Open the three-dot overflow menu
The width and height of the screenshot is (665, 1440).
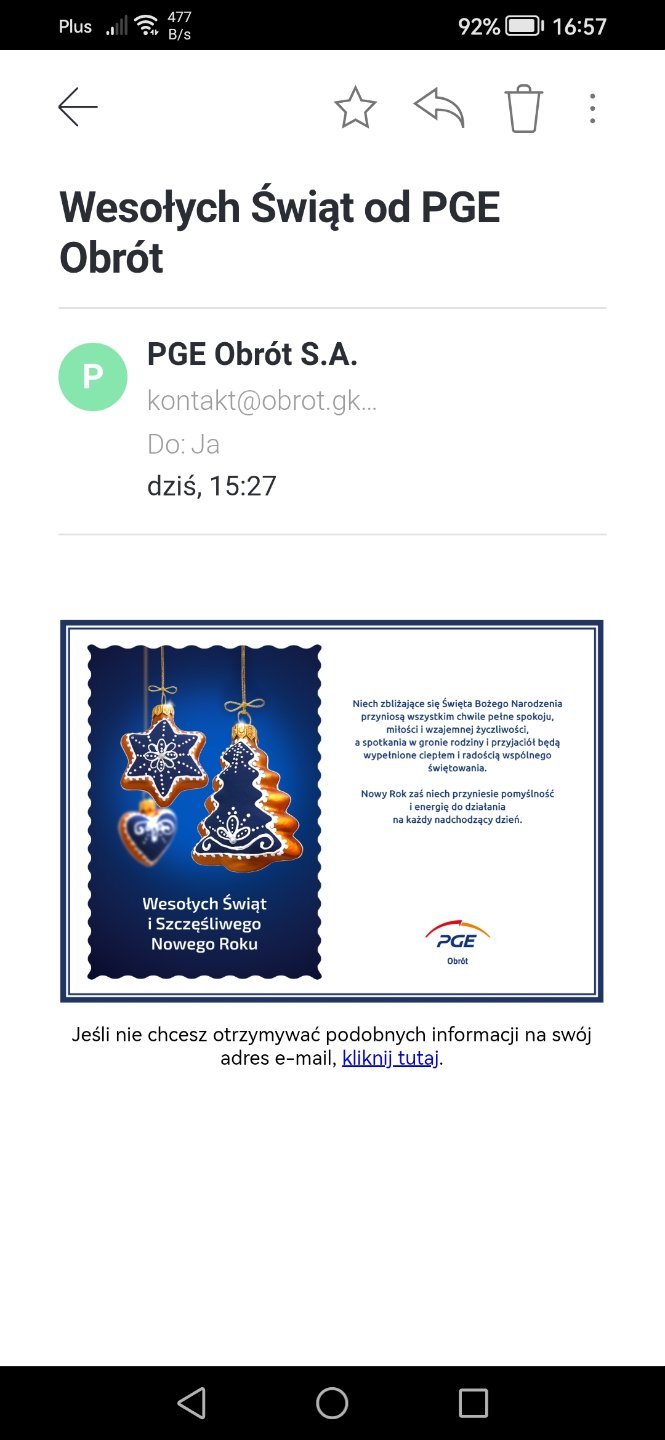[592, 108]
